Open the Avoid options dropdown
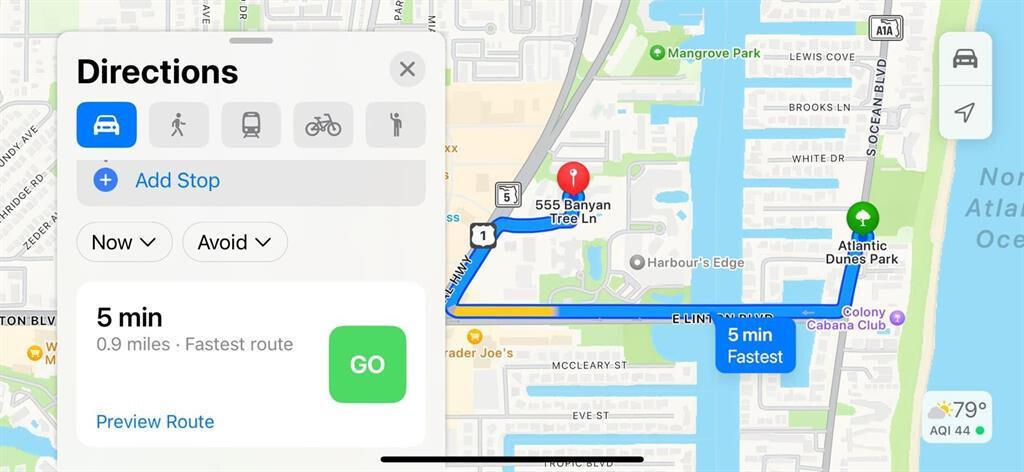 coord(235,242)
